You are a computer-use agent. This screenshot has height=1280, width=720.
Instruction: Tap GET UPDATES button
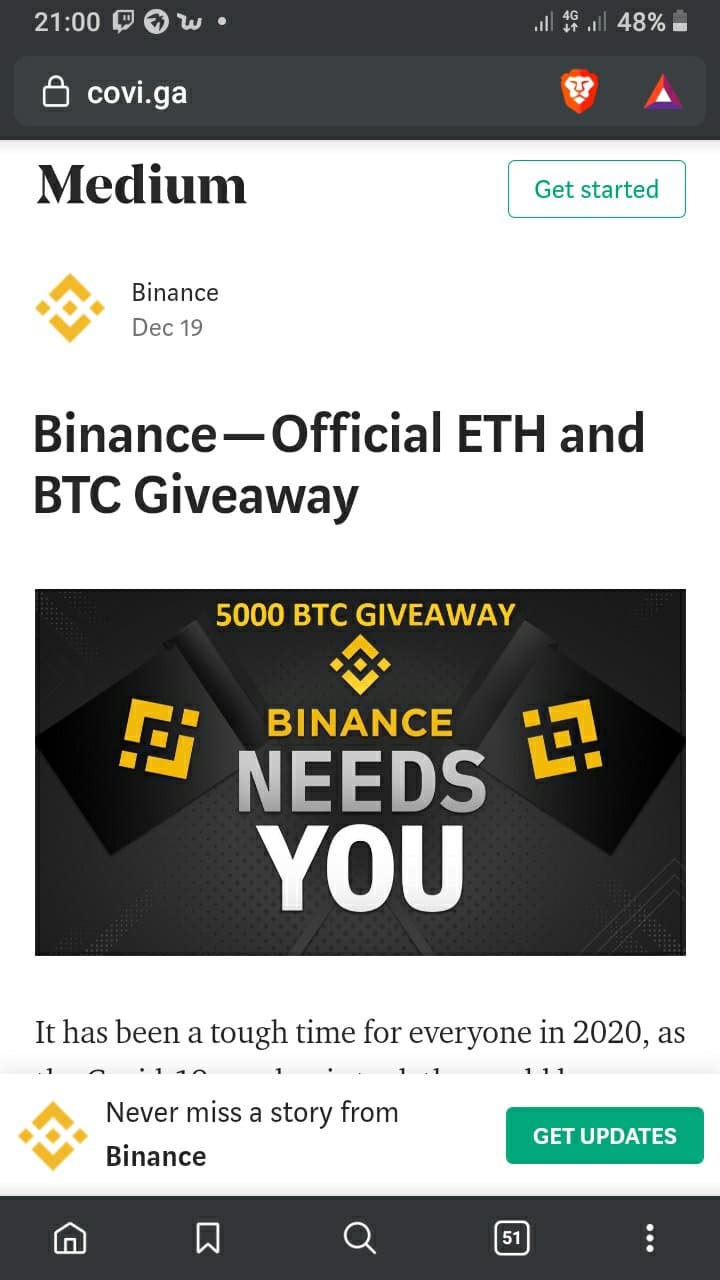pos(604,1135)
